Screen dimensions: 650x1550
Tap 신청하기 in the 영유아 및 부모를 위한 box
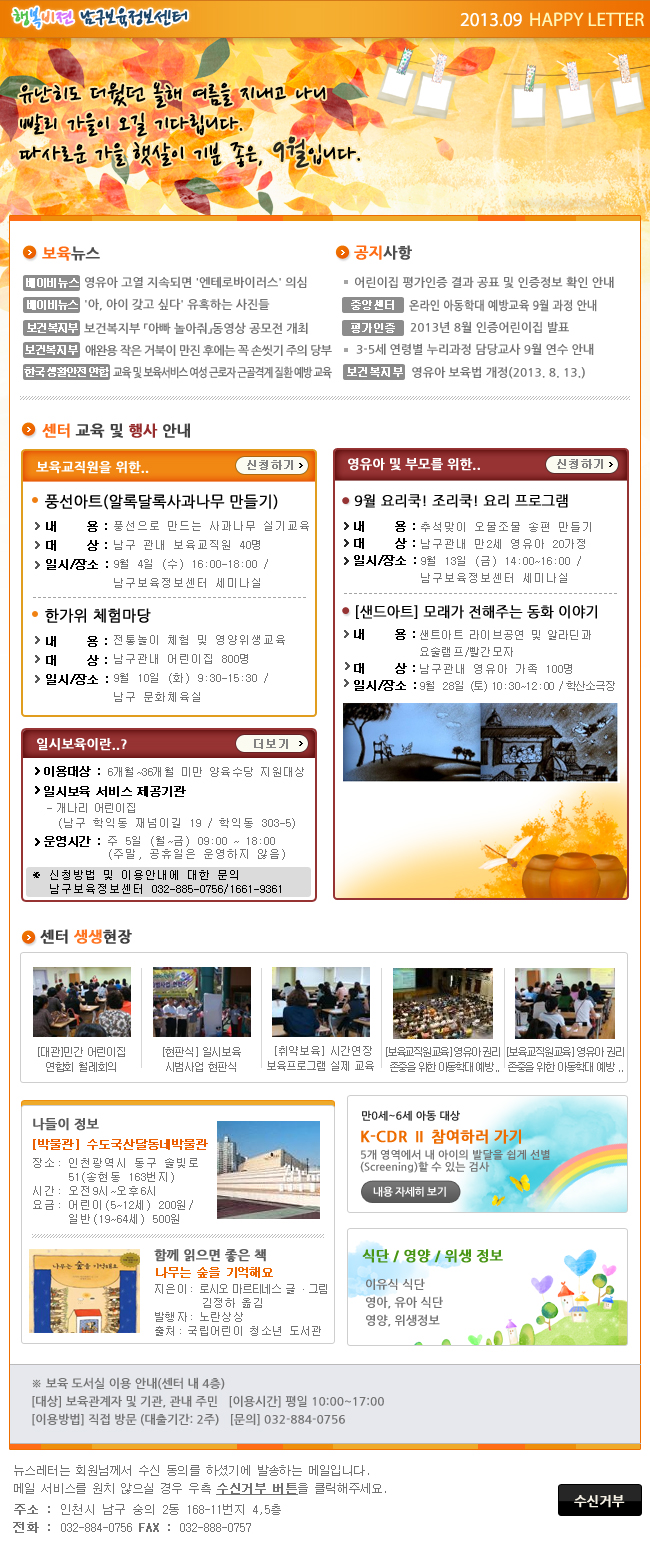point(582,464)
